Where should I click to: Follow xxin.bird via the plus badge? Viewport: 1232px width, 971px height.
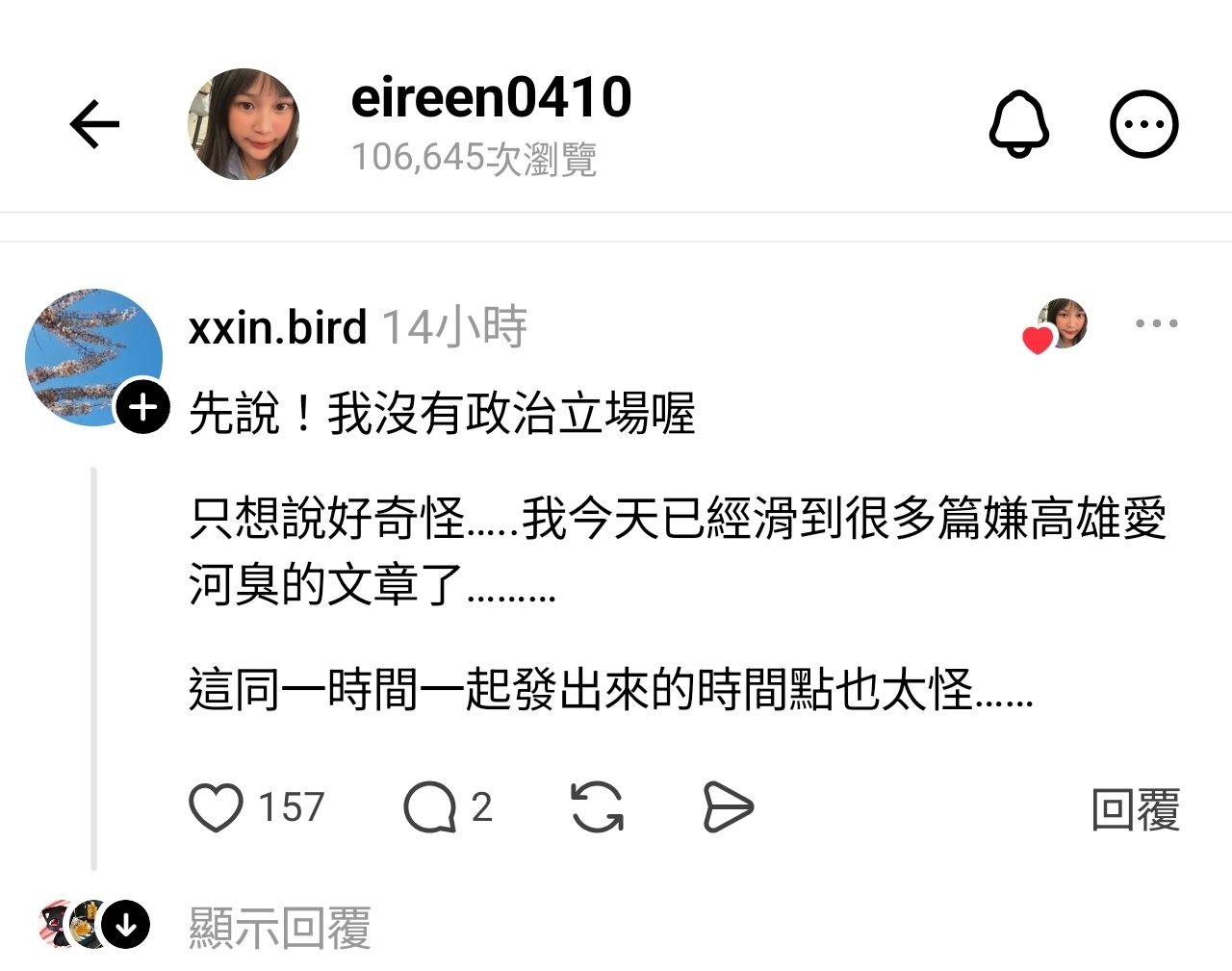pyautogui.click(x=142, y=408)
